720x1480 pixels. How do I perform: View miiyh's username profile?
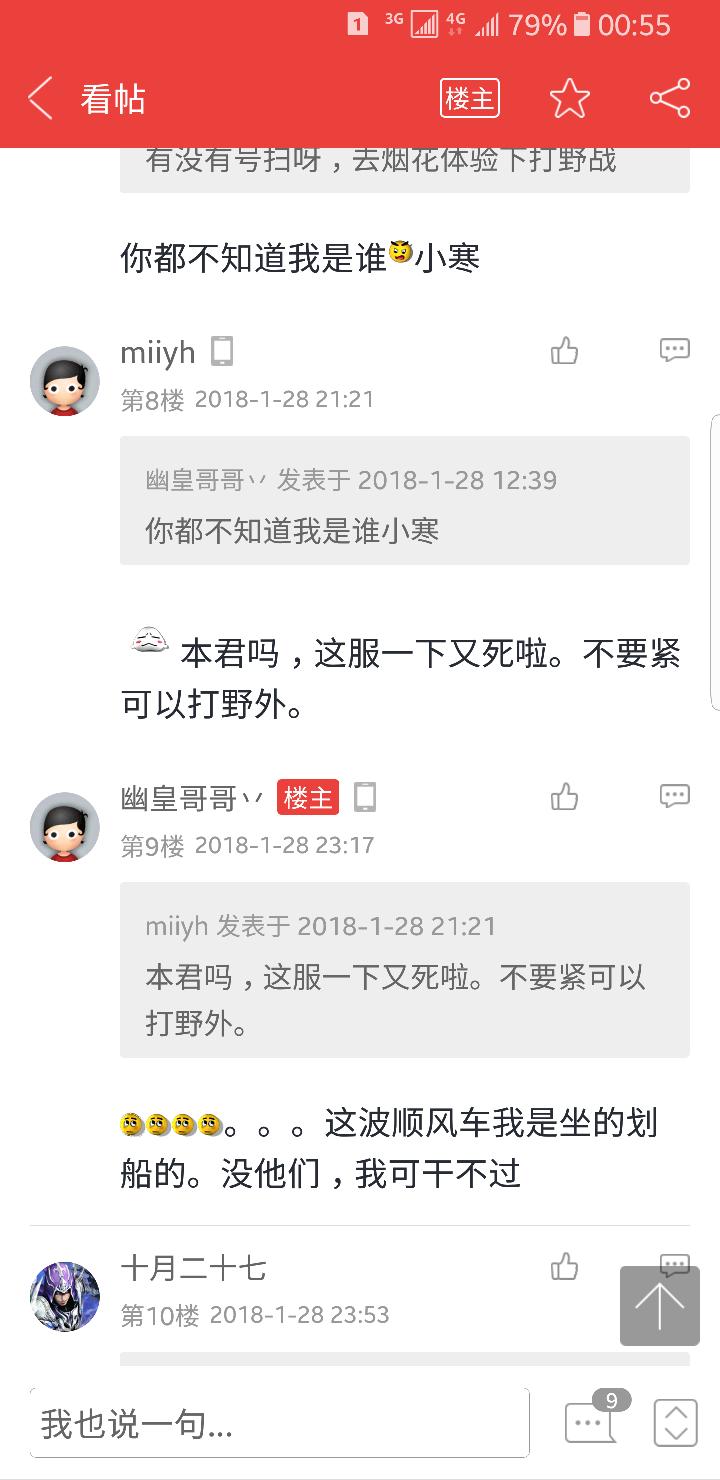158,352
